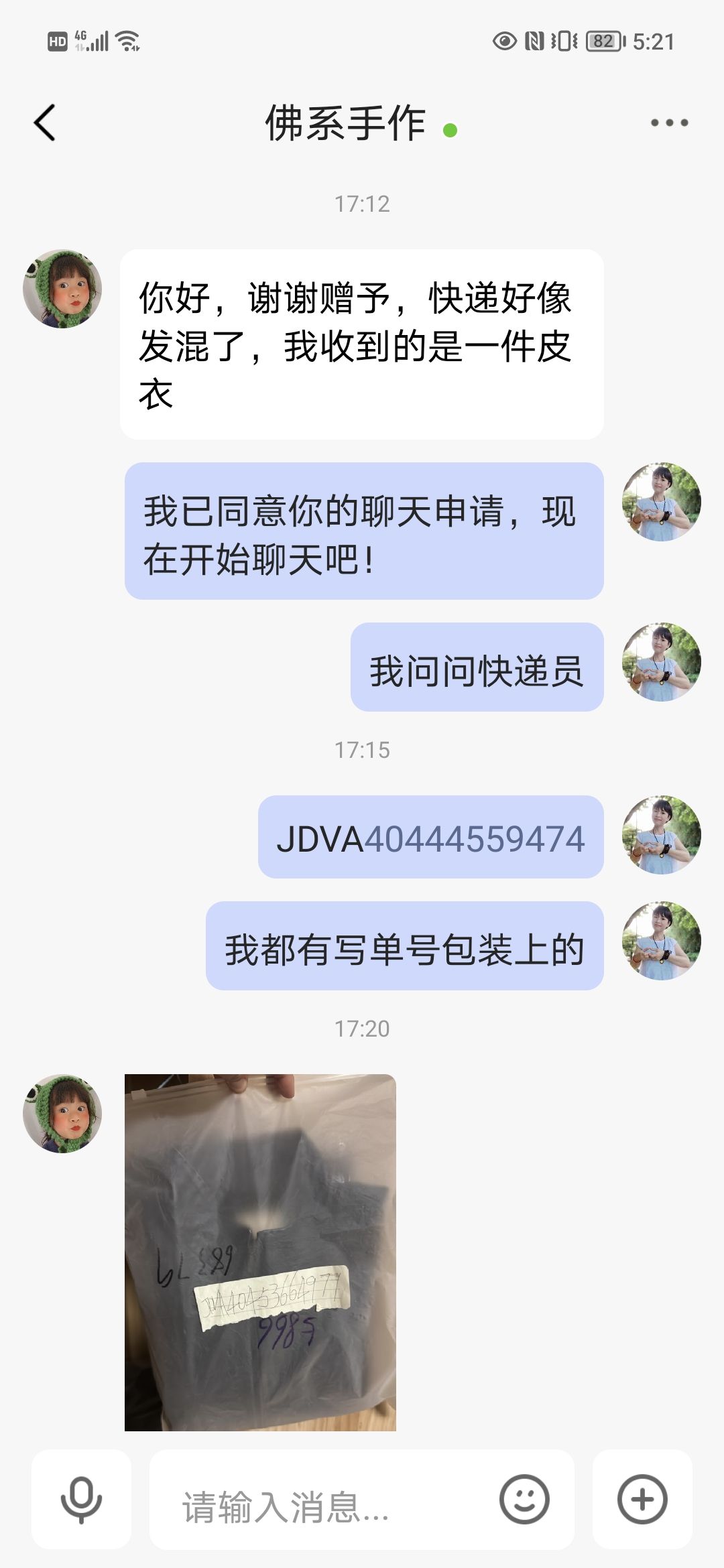
Task: View the received package photo
Action: [260, 1252]
